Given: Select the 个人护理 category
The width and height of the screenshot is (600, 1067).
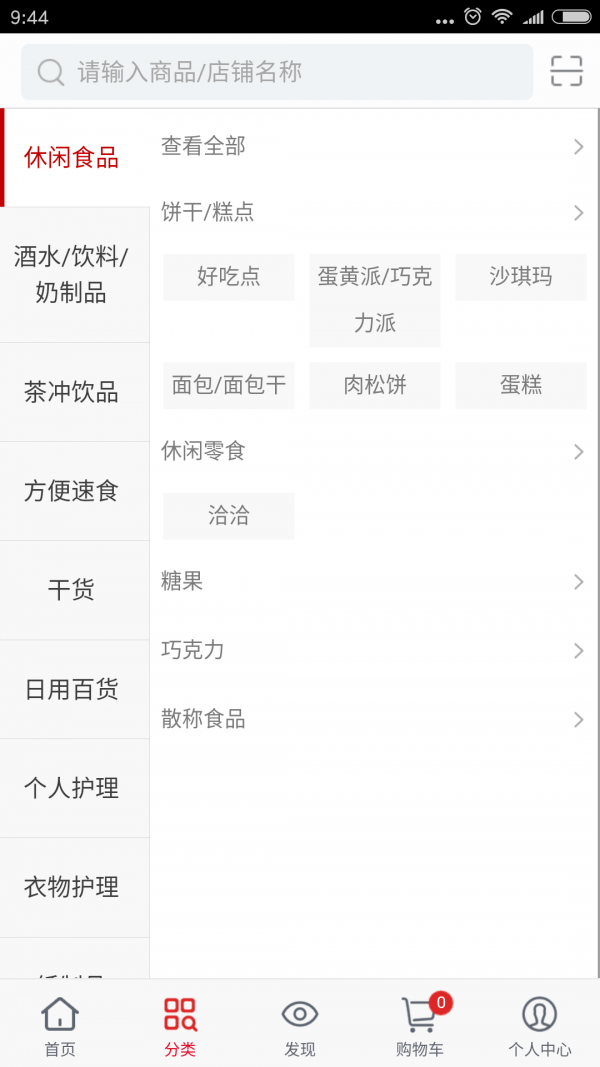Looking at the screenshot, I should tap(72, 788).
